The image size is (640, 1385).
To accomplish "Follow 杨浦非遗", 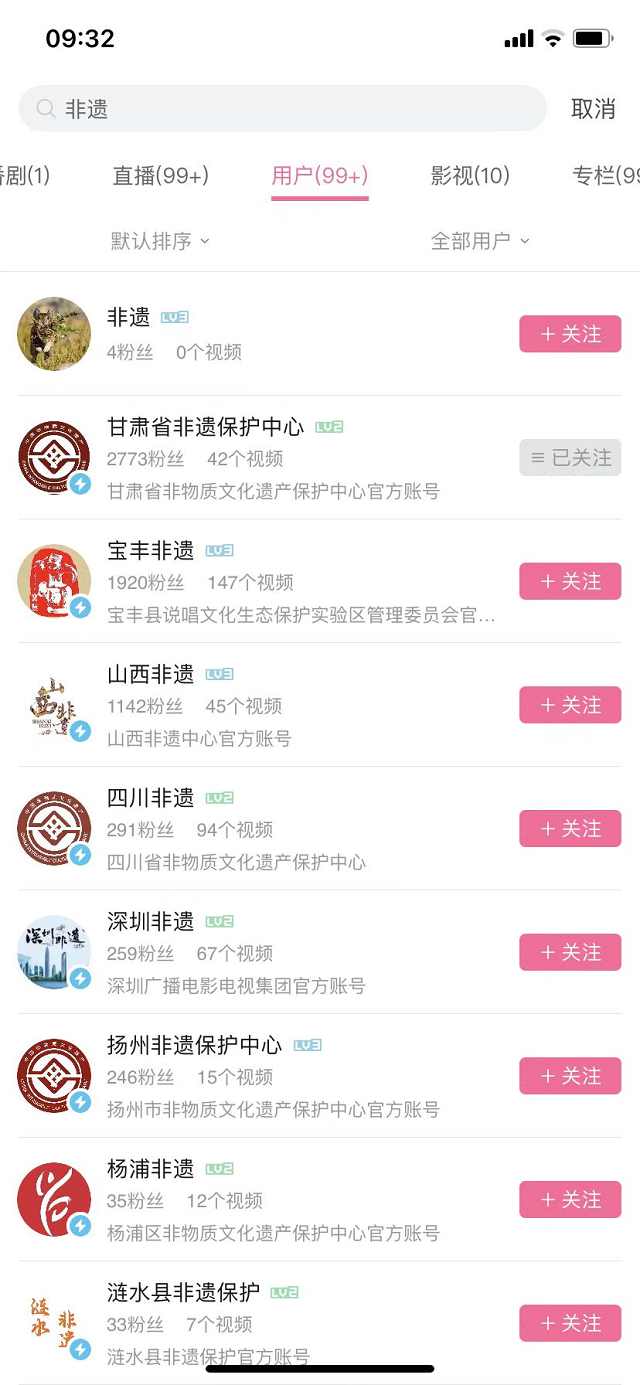I will (x=570, y=1199).
